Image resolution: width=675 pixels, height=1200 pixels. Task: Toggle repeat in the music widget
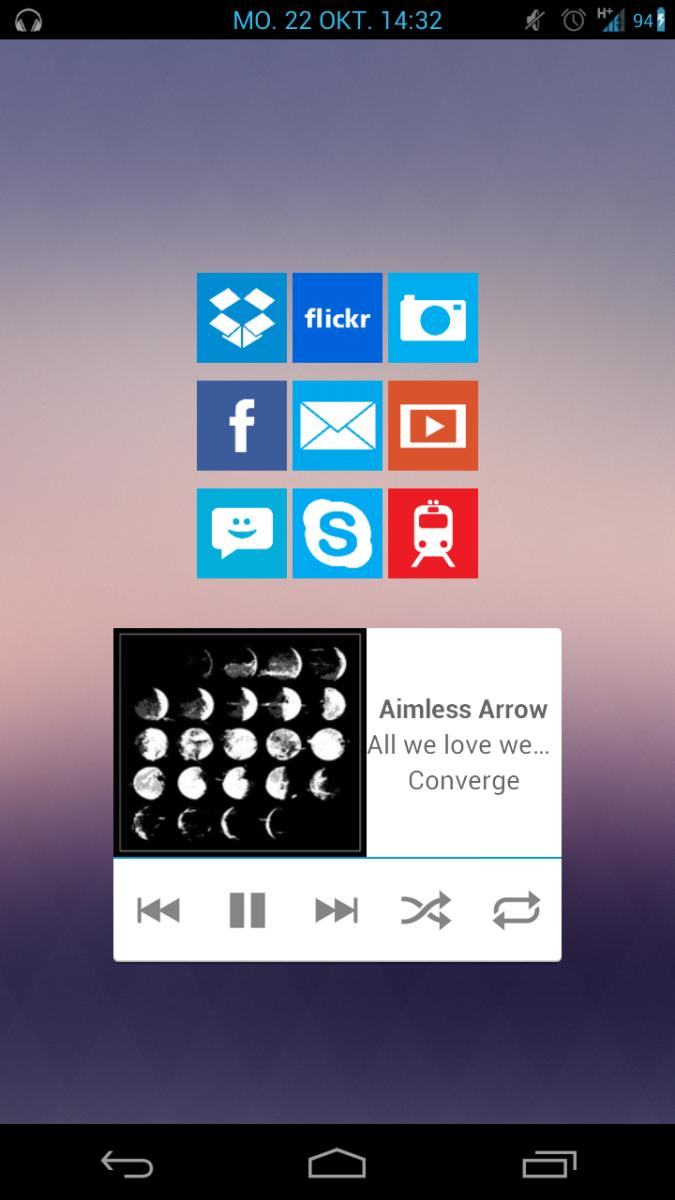(x=516, y=910)
